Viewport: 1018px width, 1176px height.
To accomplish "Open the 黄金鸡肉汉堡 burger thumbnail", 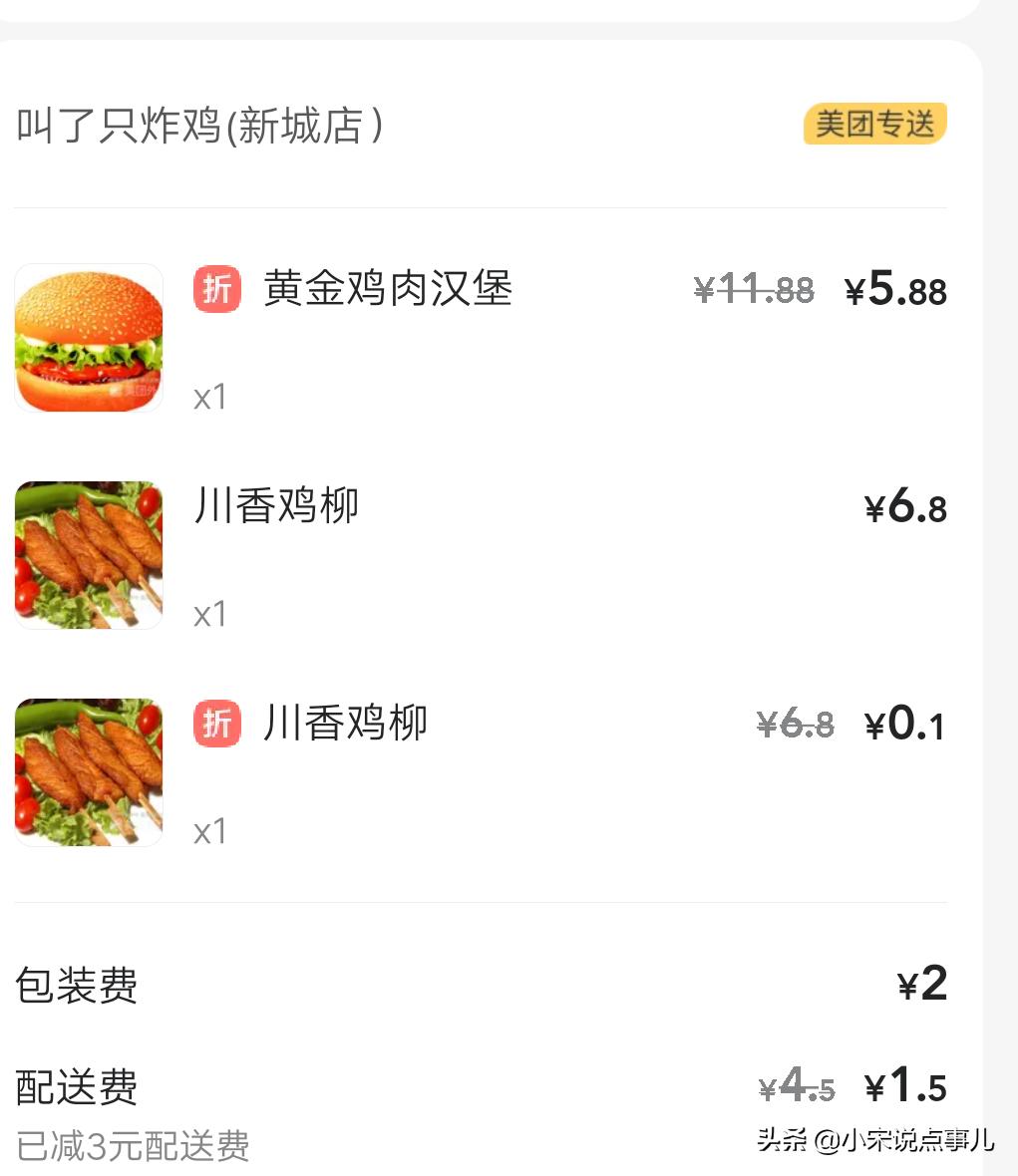I will pos(89,338).
